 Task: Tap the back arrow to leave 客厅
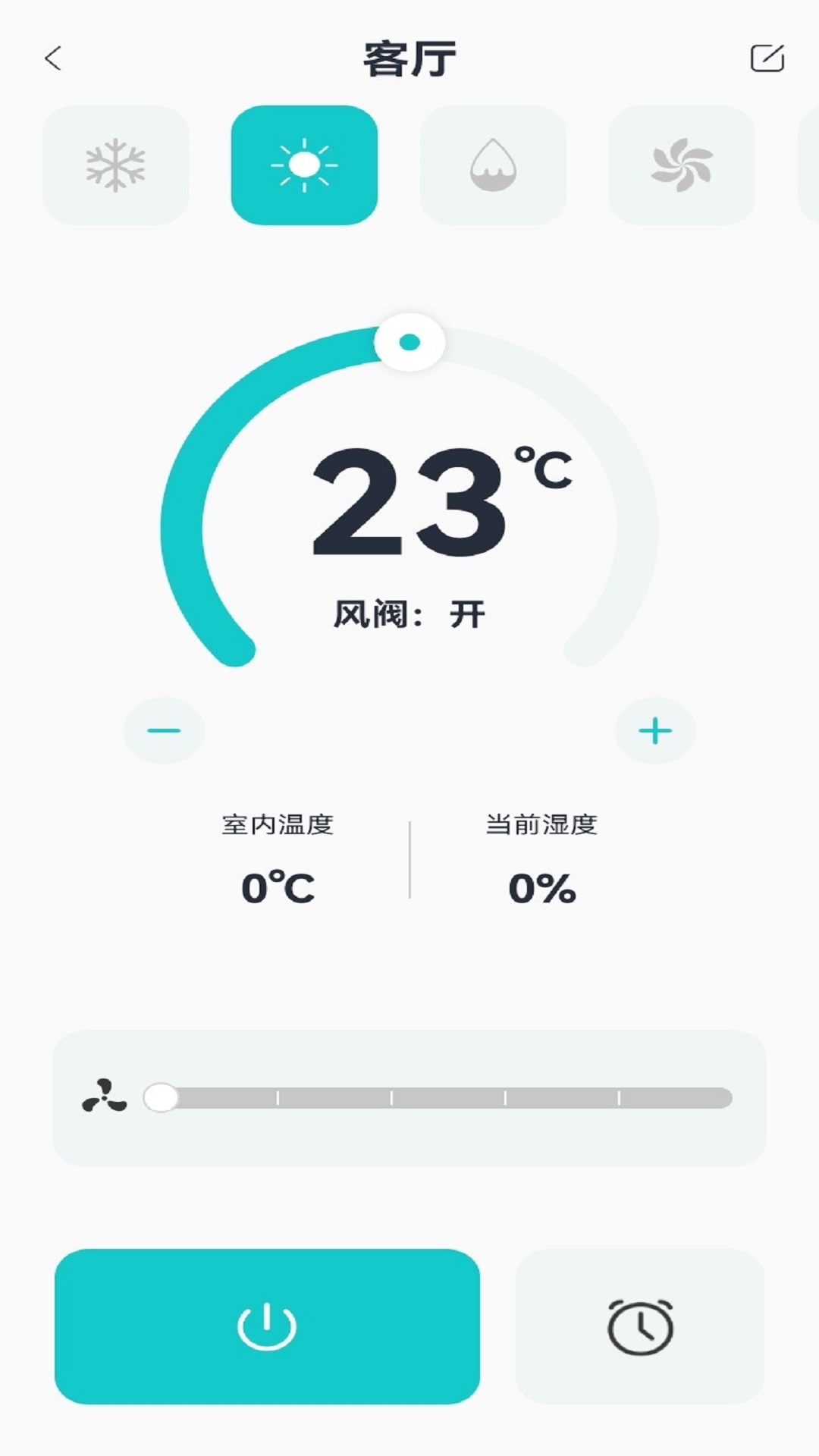[52, 57]
